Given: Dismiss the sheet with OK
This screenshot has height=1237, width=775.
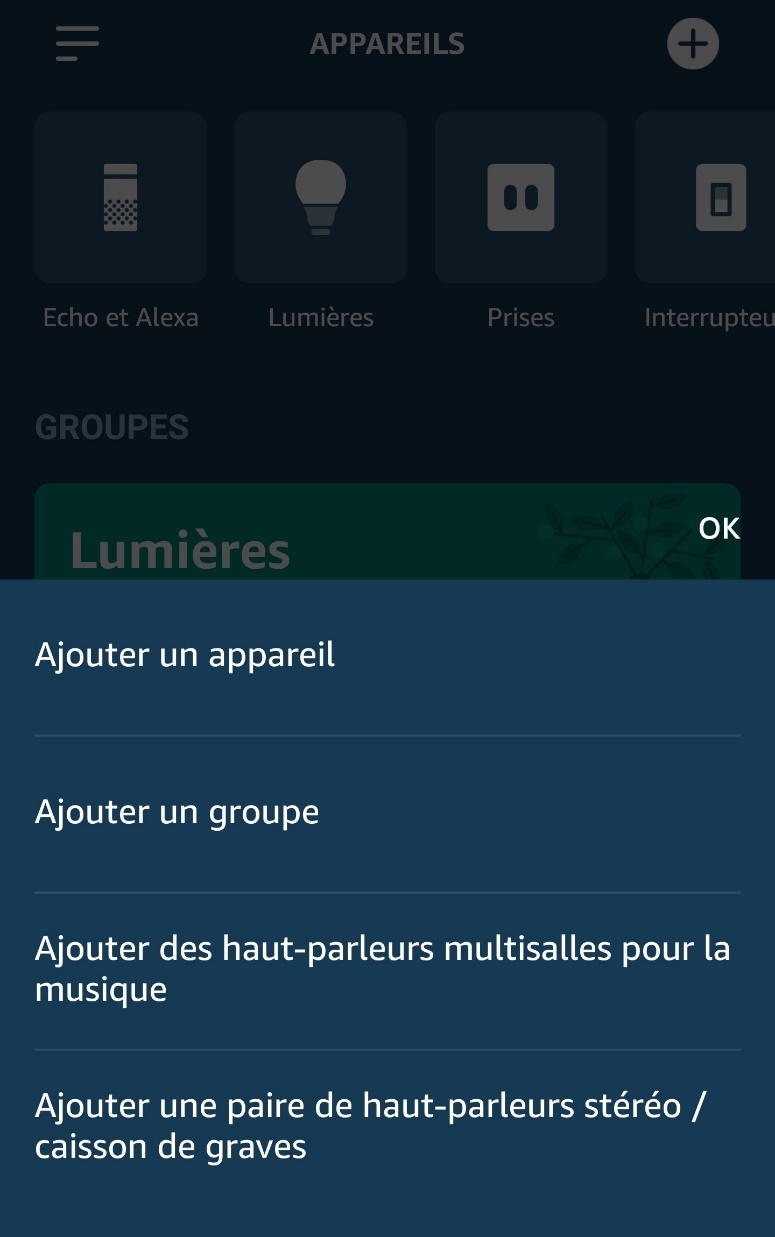Looking at the screenshot, I should click(x=719, y=528).
